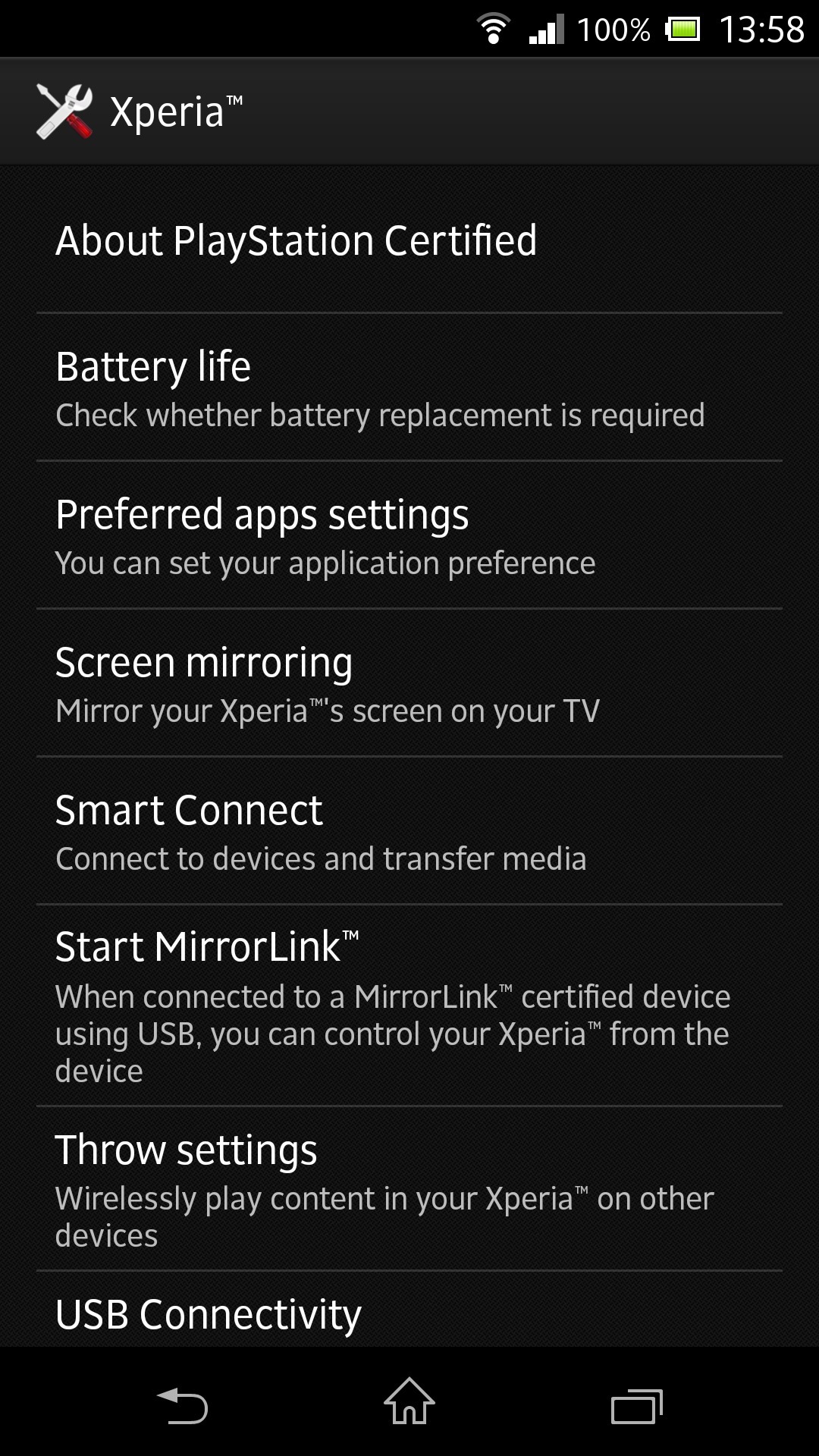Tap the Xperia tools icon to go up
The width and height of the screenshot is (819, 1456).
[x=64, y=111]
